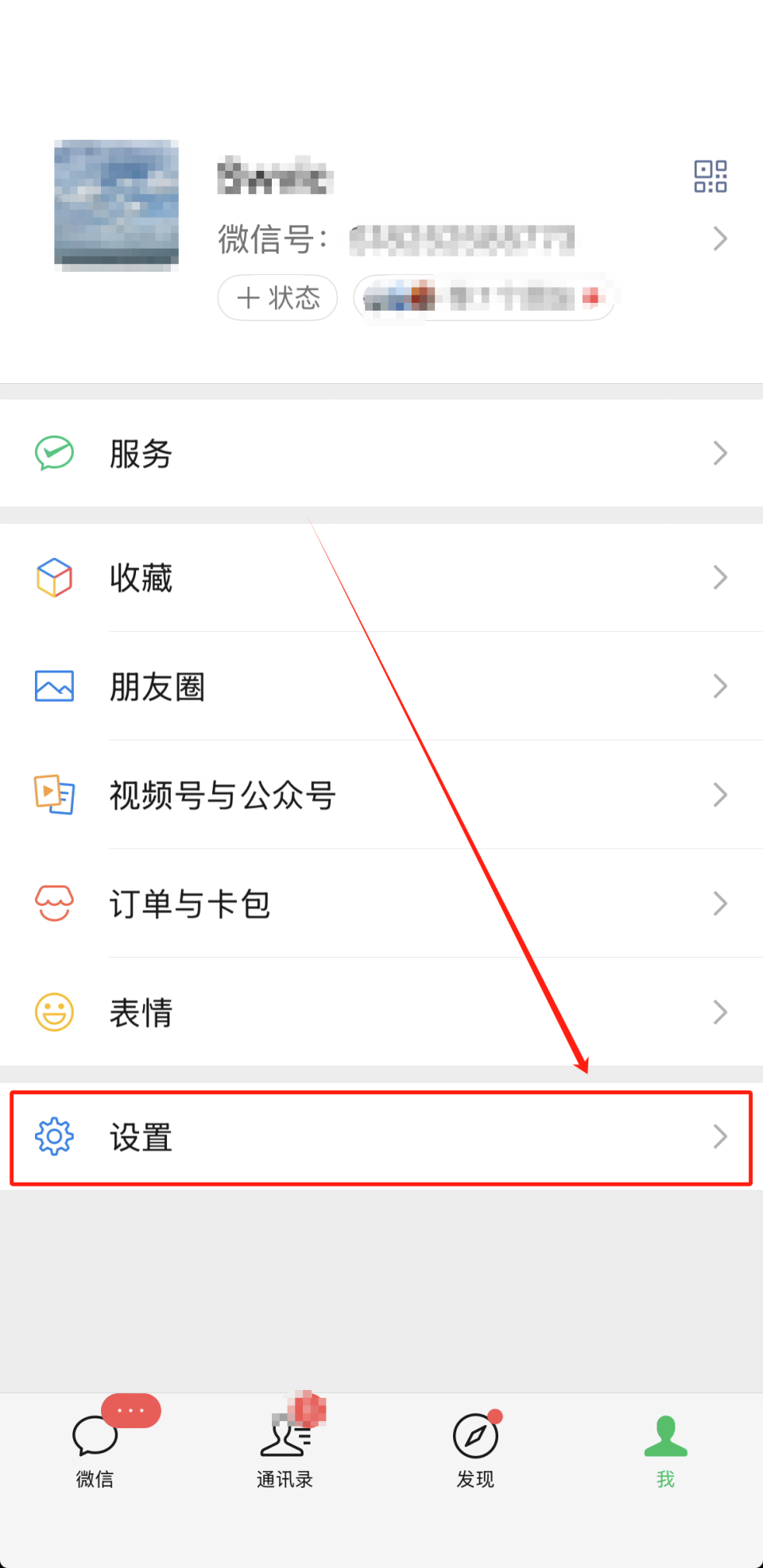Tap the + 状态 status button

[277, 298]
